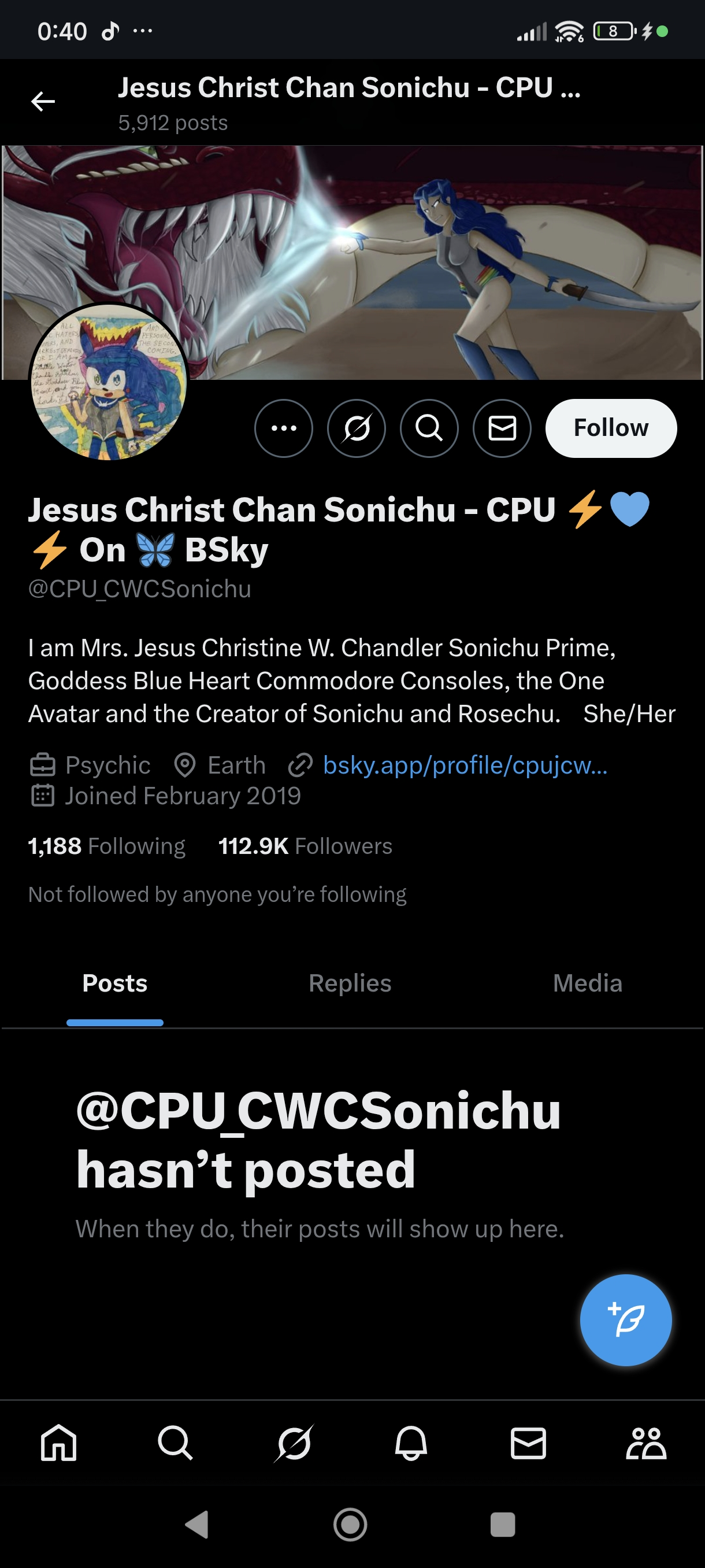The height and width of the screenshot is (1568, 705).
Task: View the profile header banner image
Action: [x=353, y=262]
